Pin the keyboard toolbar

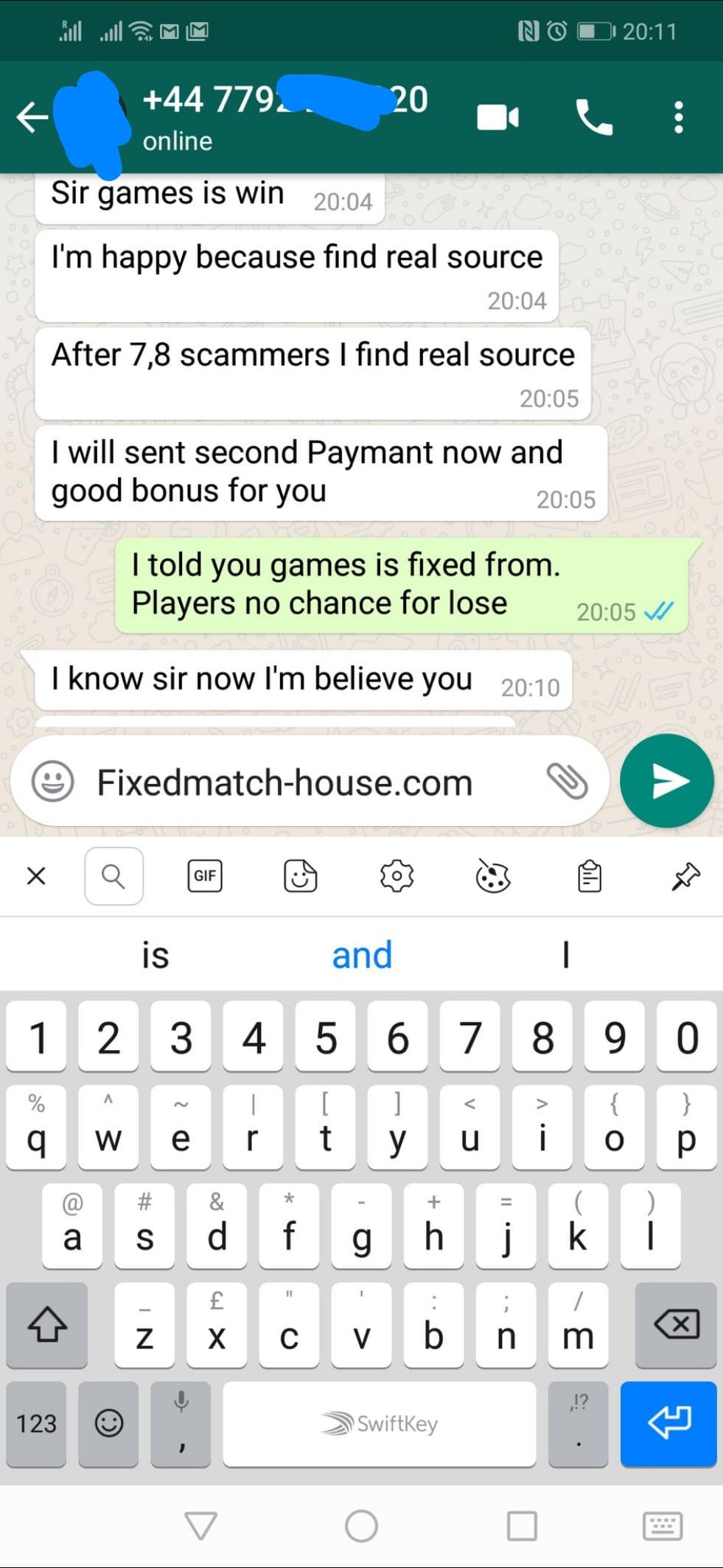[x=685, y=876]
